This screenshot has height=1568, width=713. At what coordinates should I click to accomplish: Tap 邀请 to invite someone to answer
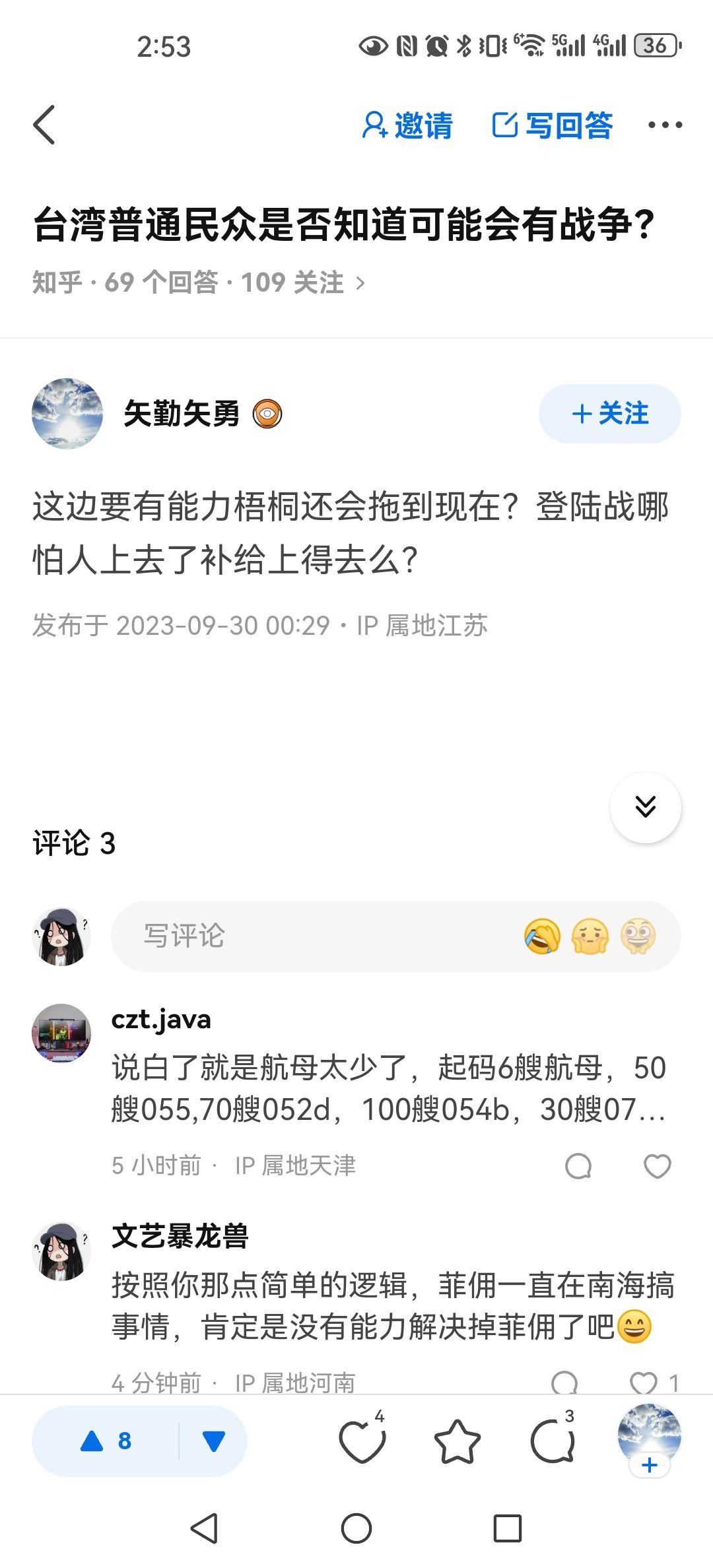(407, 125)
